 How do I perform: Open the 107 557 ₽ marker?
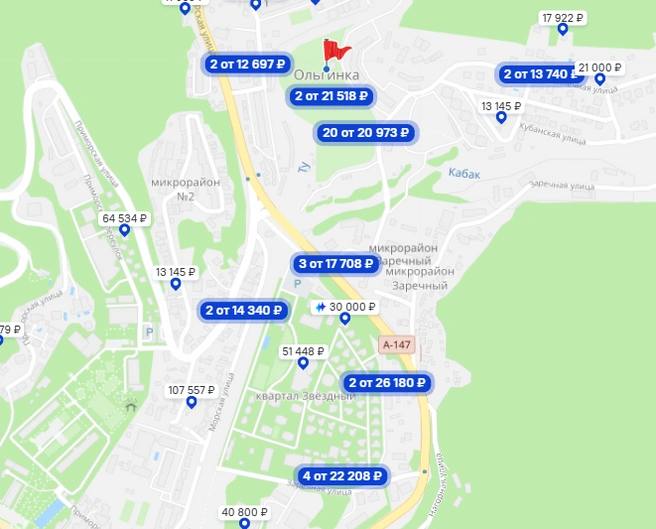pos(192,391)
